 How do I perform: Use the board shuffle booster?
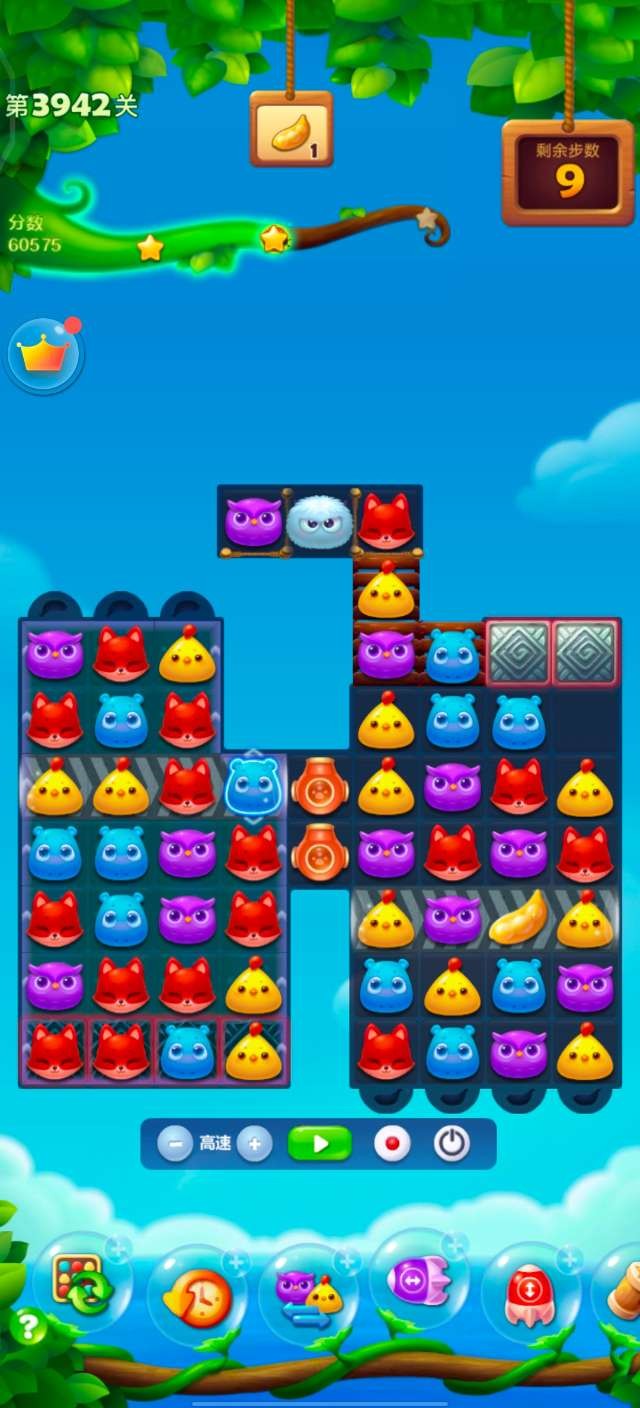80,1283
